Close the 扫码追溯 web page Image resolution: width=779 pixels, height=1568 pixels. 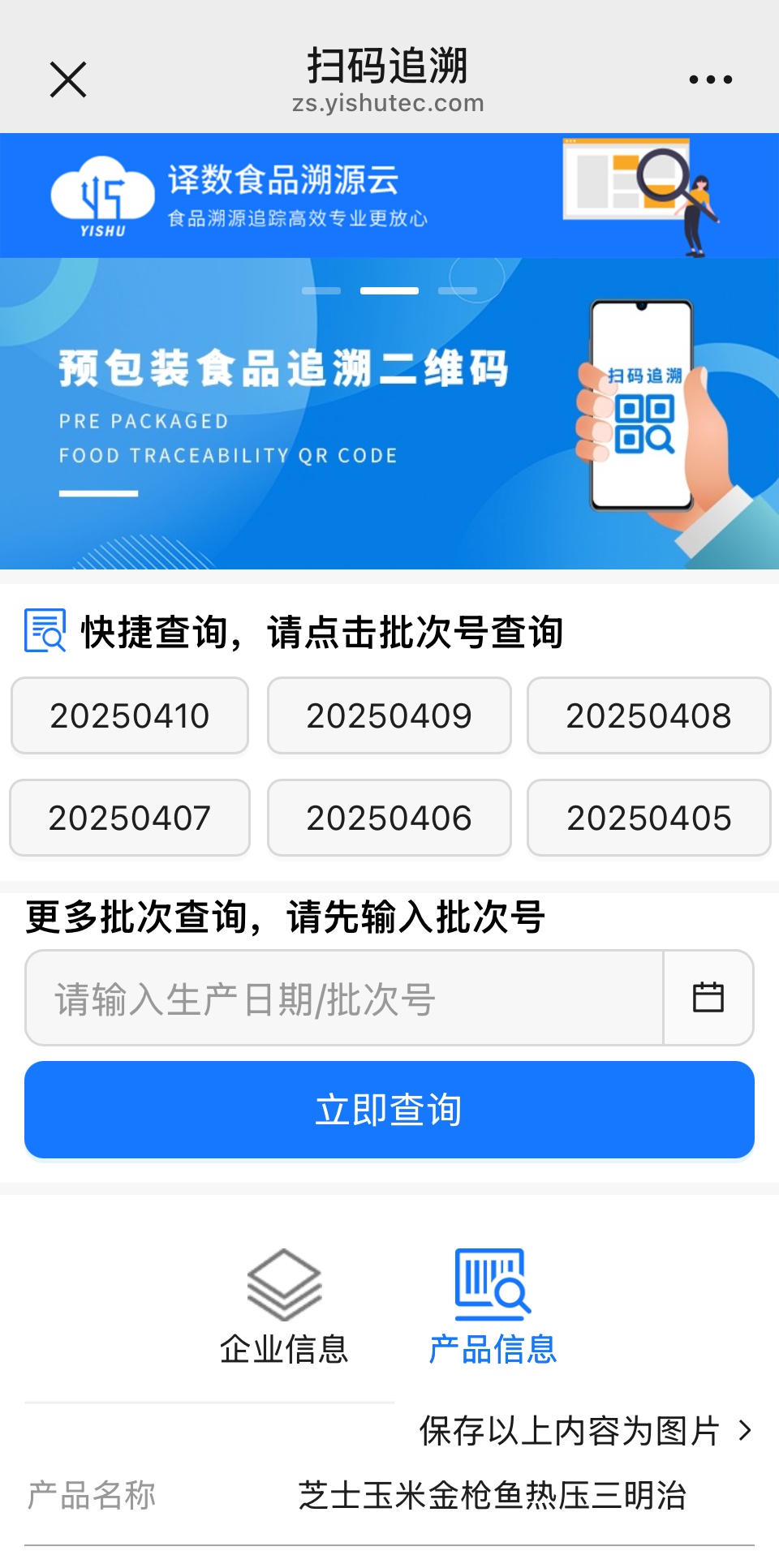(68, 79)
